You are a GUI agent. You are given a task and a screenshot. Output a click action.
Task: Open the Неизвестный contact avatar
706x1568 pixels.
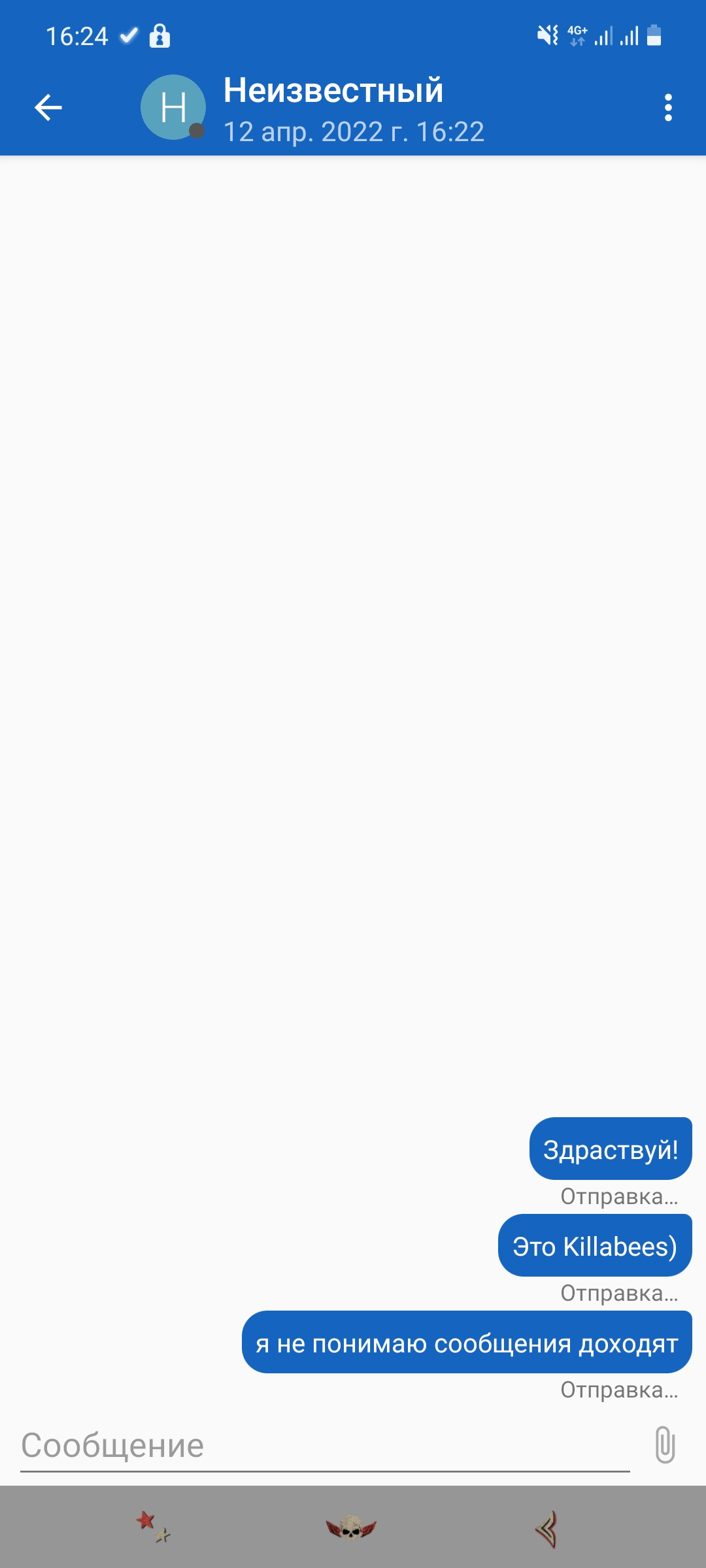pyautogui.click(x=173, y=108)
